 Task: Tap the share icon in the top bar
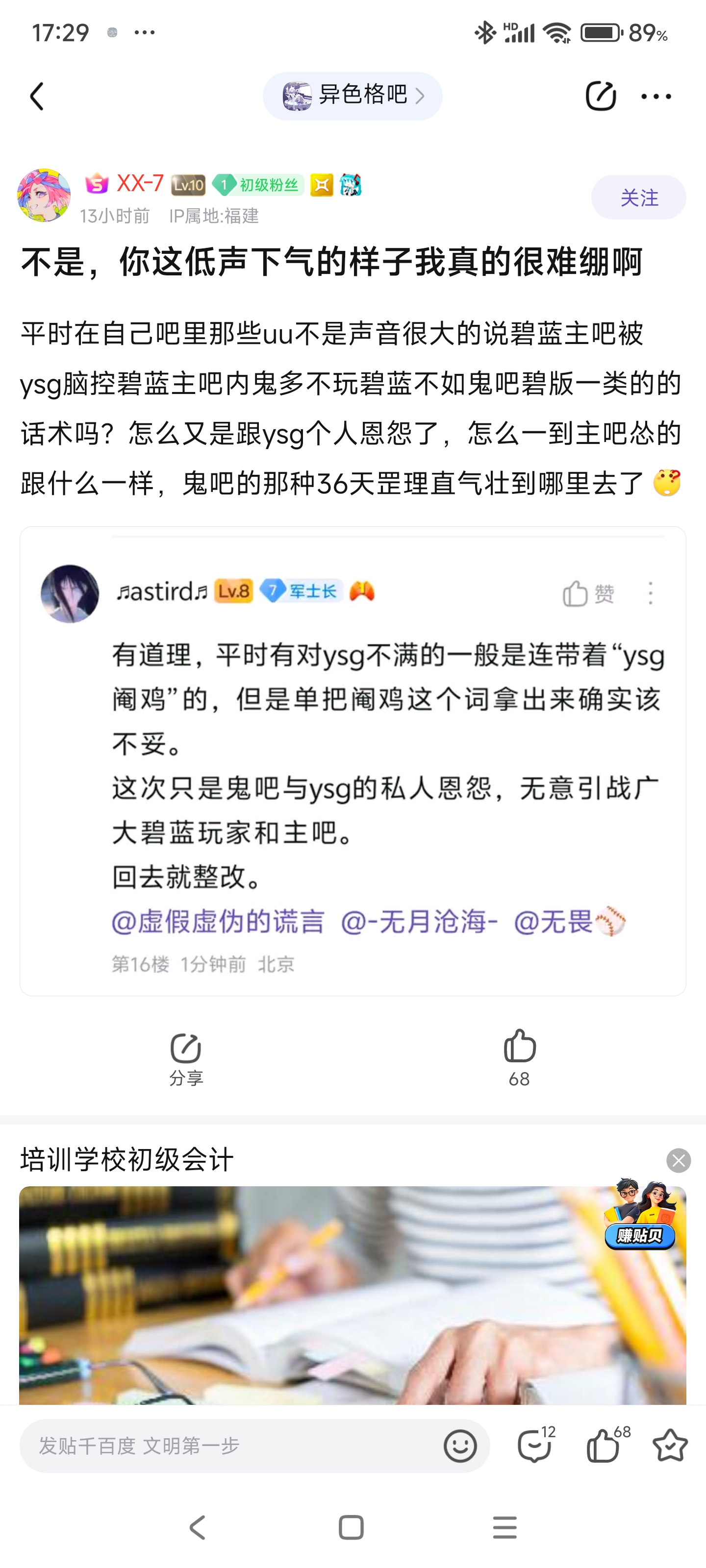point(600,96)
